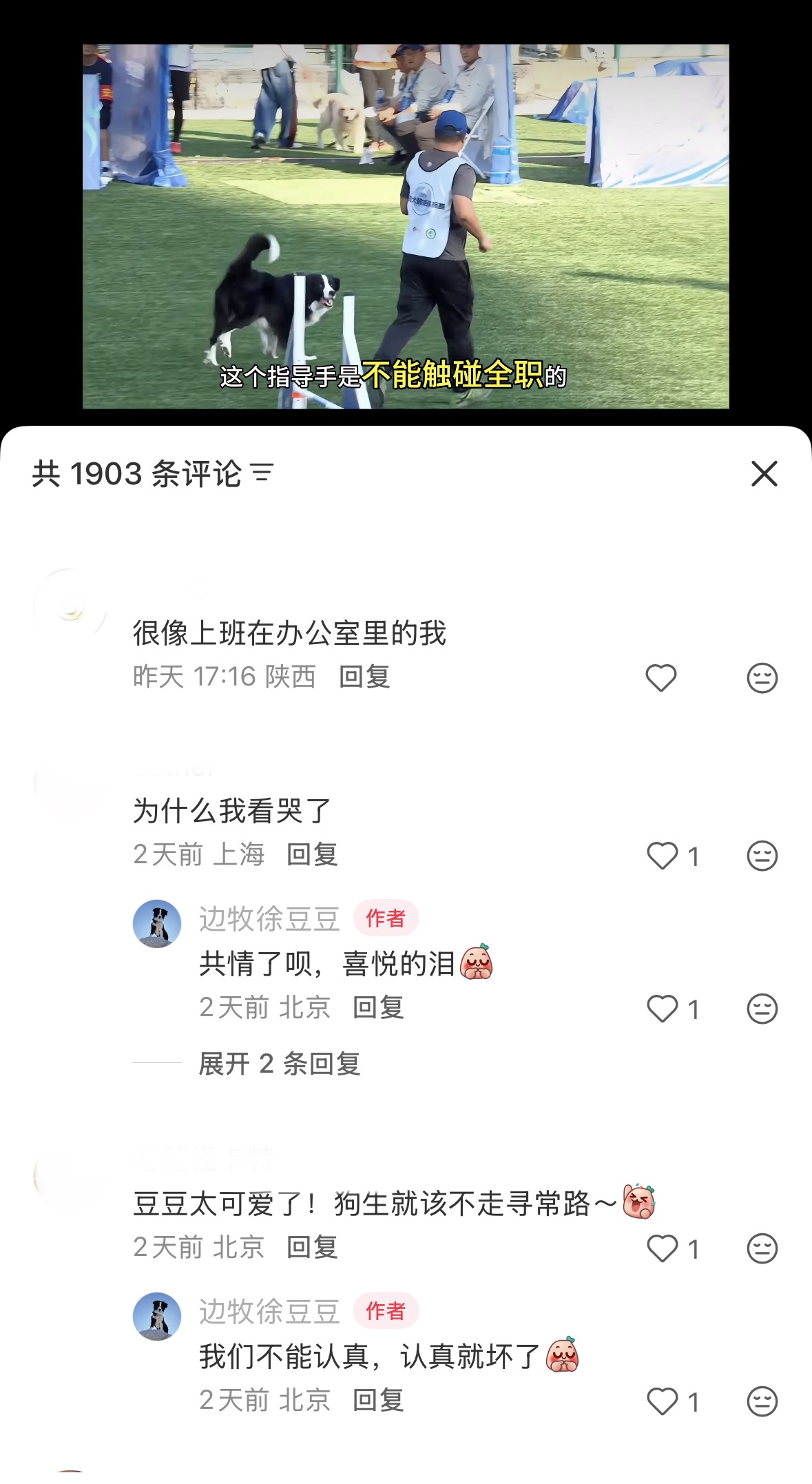Close the comments panel
Screen dimensions: 812x1484
(764, 474)
